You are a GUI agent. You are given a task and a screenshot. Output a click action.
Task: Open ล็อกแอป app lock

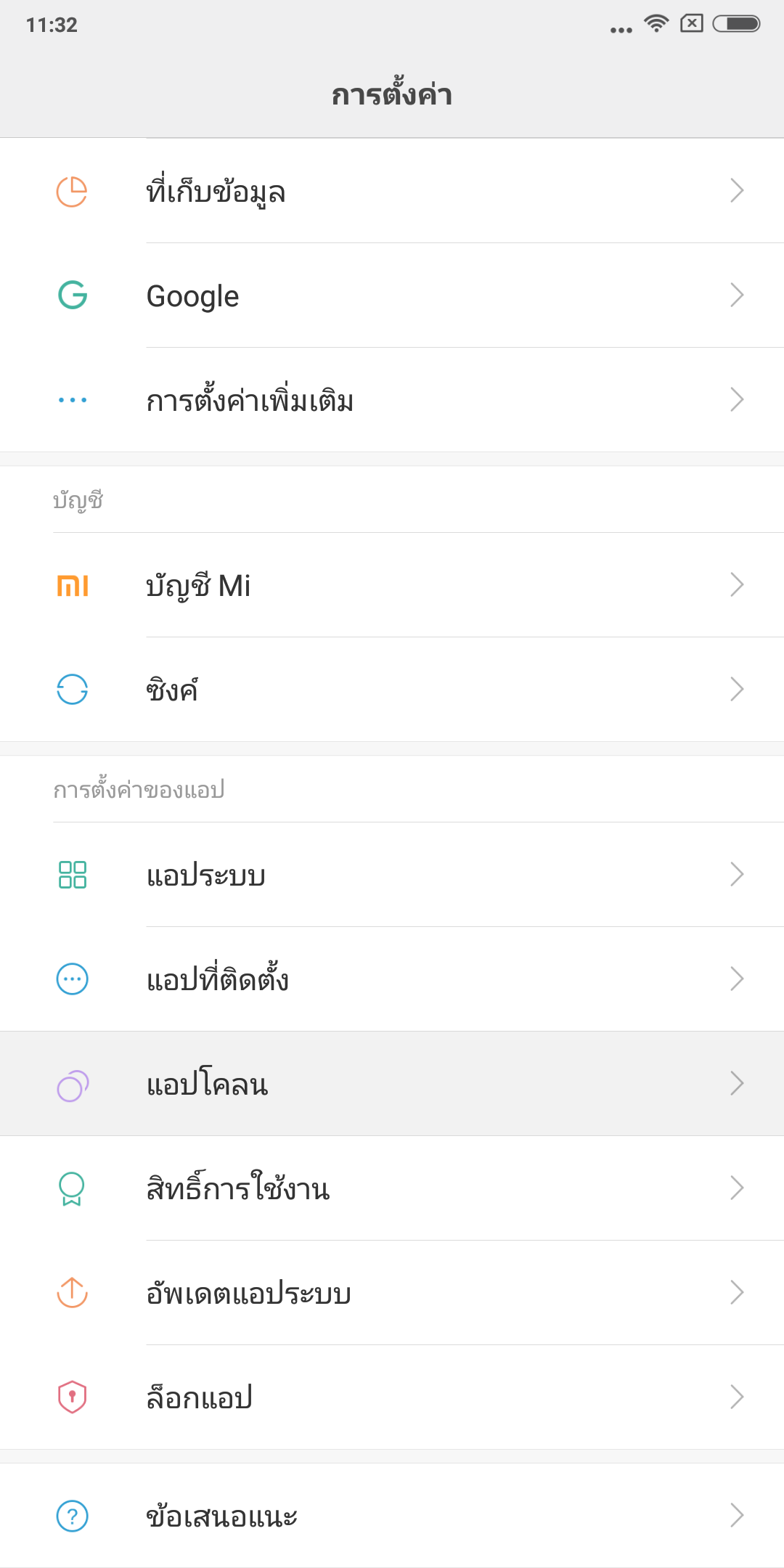tap(392, 1397)
